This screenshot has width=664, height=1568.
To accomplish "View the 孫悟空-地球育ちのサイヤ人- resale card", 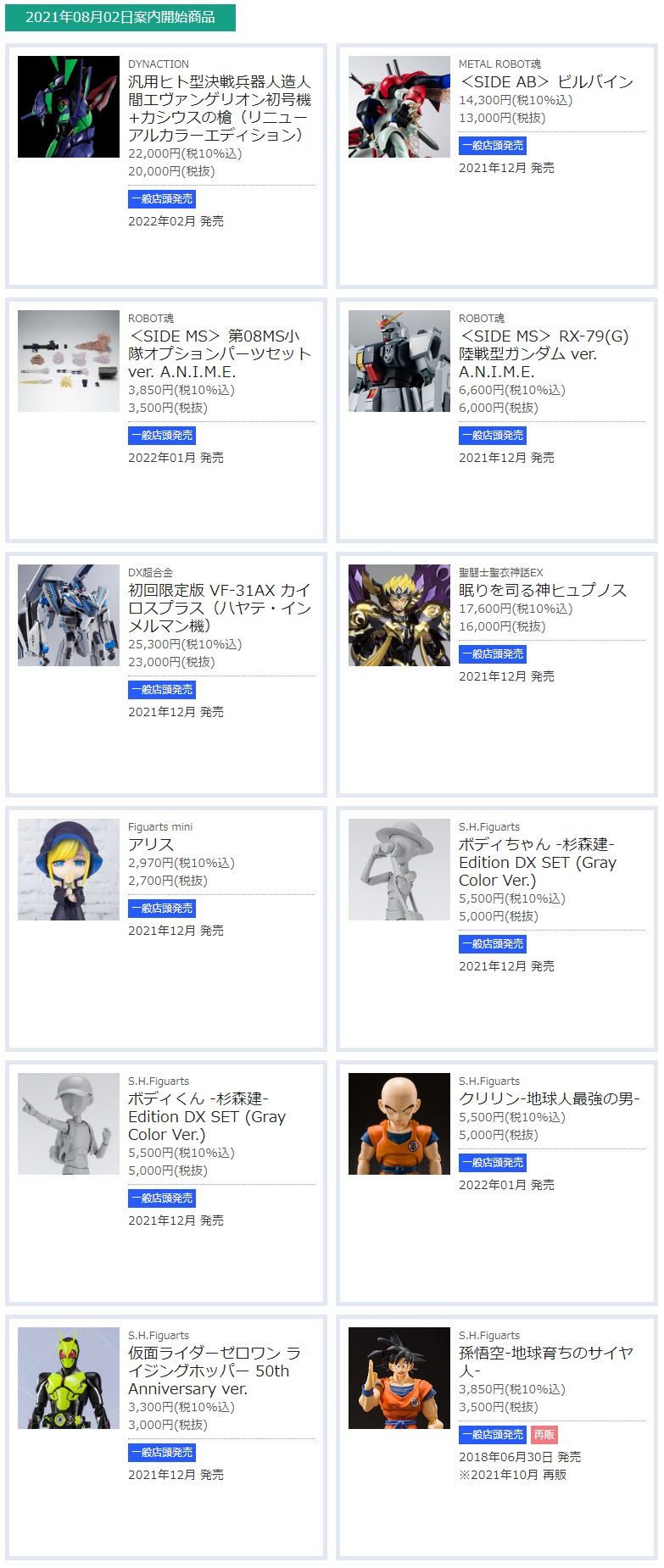I will 545,1361.
